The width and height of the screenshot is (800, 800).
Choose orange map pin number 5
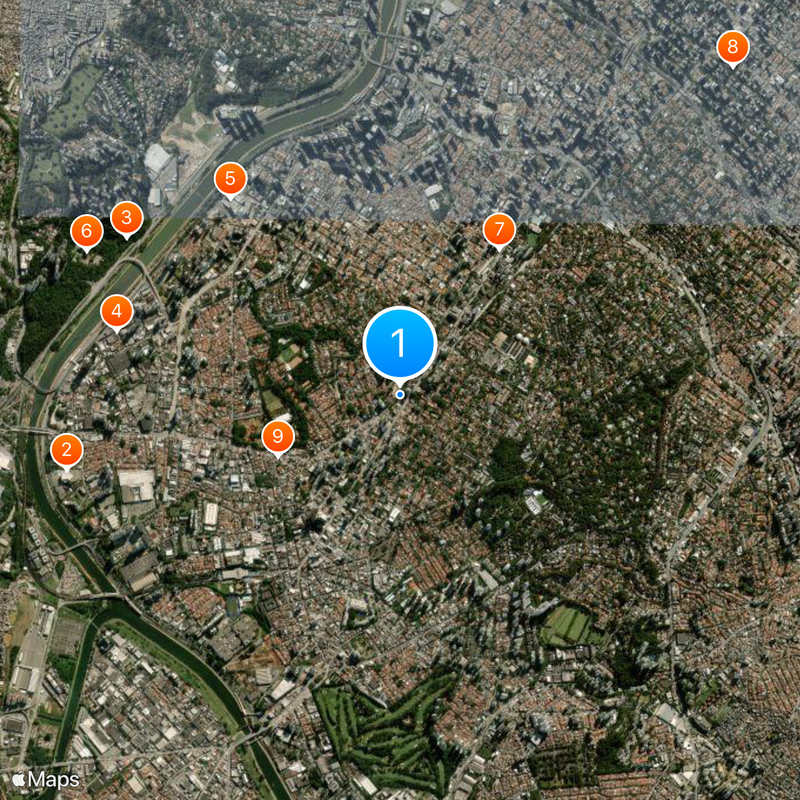pos(230,180)
